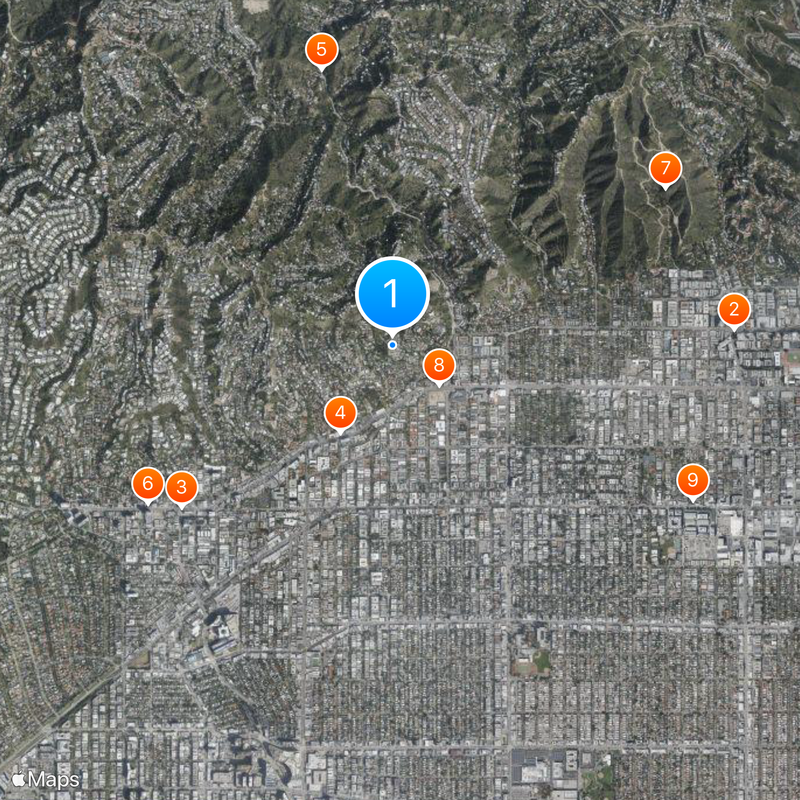Open map pin number 9

(x=692, y=480)
